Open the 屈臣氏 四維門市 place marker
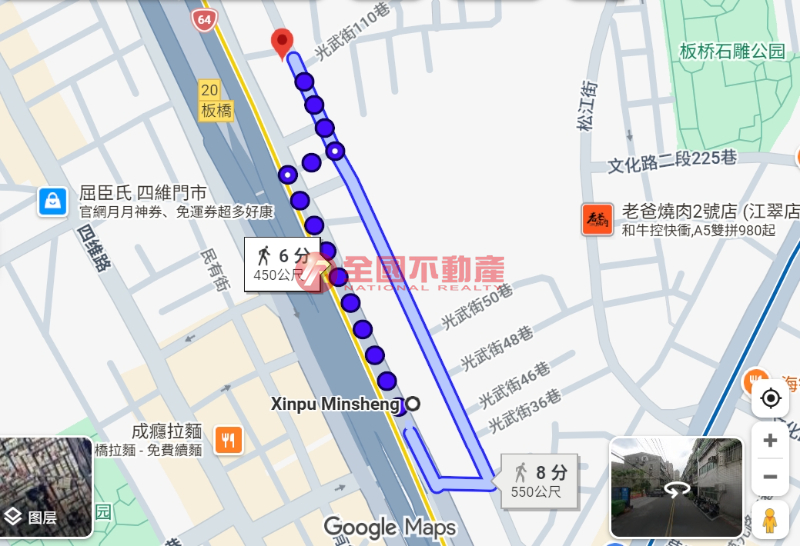Viewport: 800px width, 546px height. pos(51,201)
